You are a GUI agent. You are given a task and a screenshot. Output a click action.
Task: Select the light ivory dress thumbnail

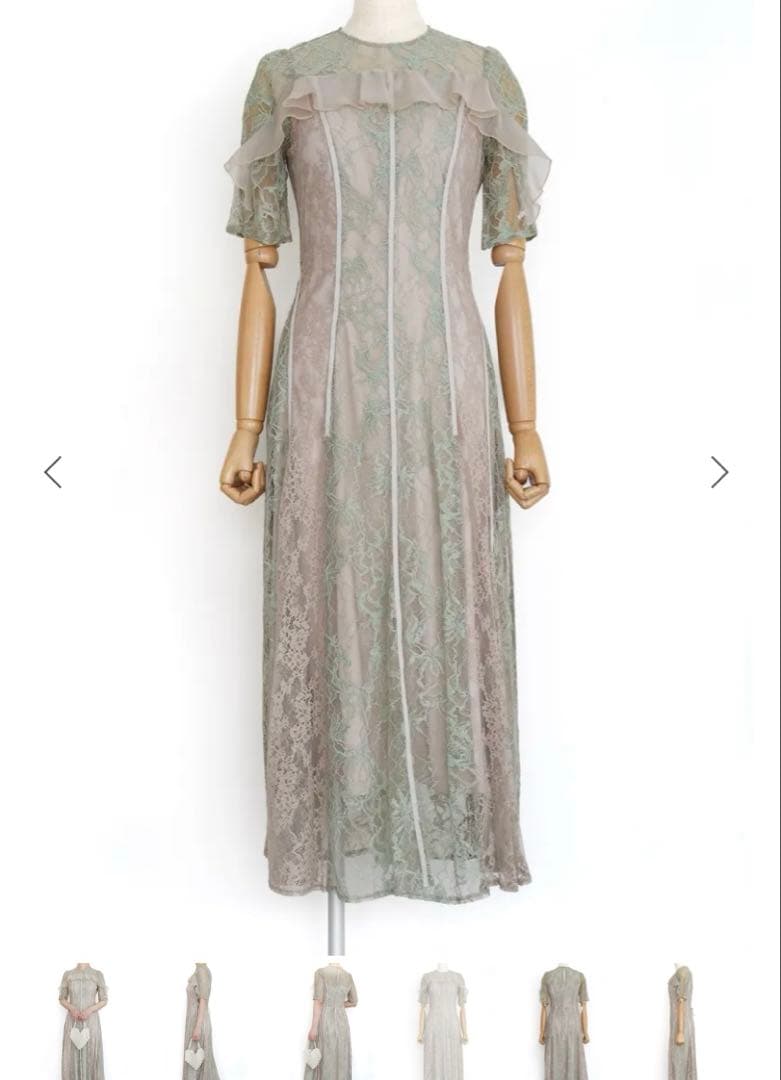pos(442,1020)
